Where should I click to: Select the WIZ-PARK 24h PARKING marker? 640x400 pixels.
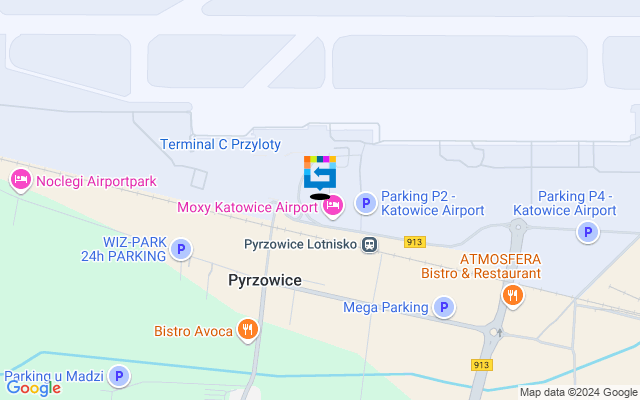(180, 249)
